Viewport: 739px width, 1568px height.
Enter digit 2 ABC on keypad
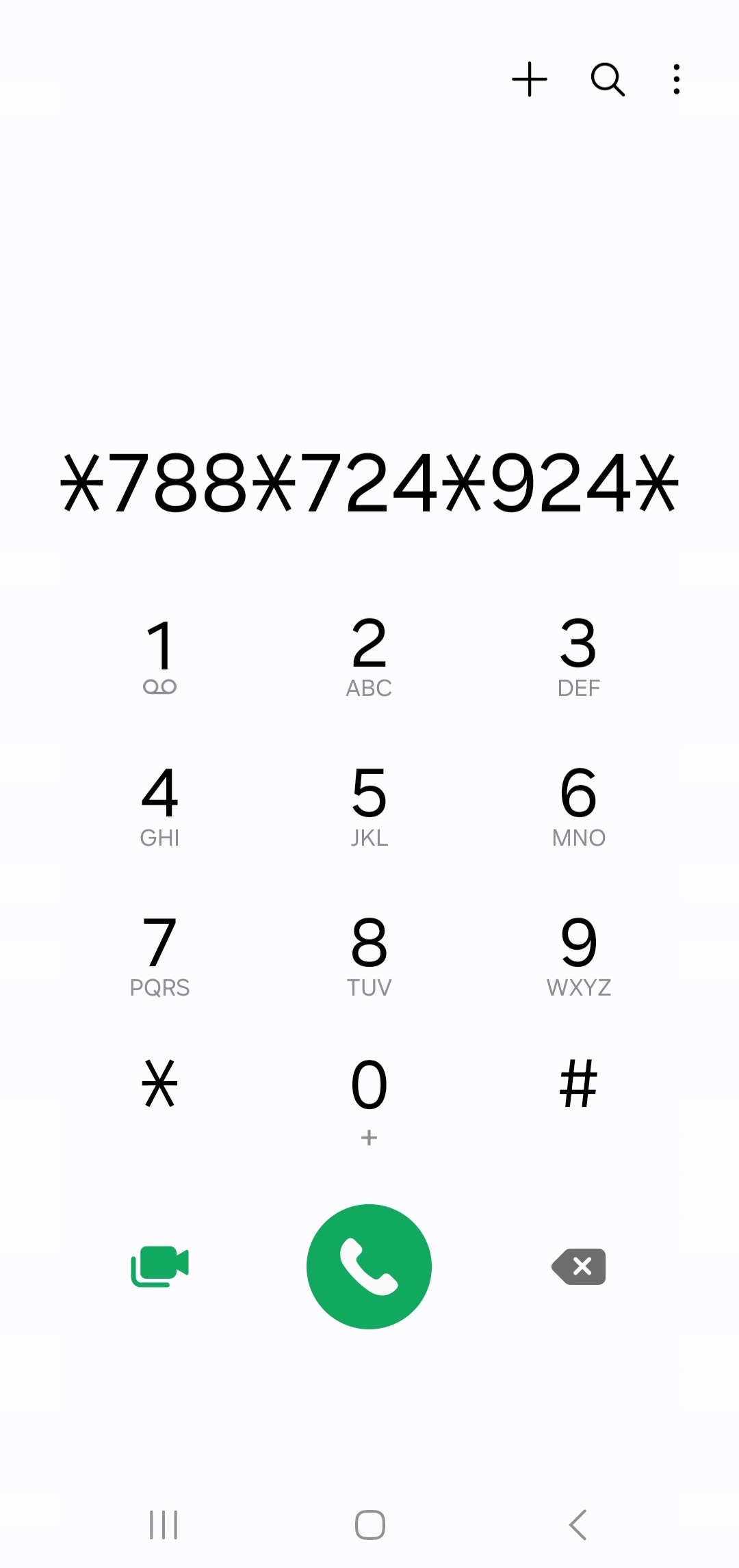tap(369, 655)
